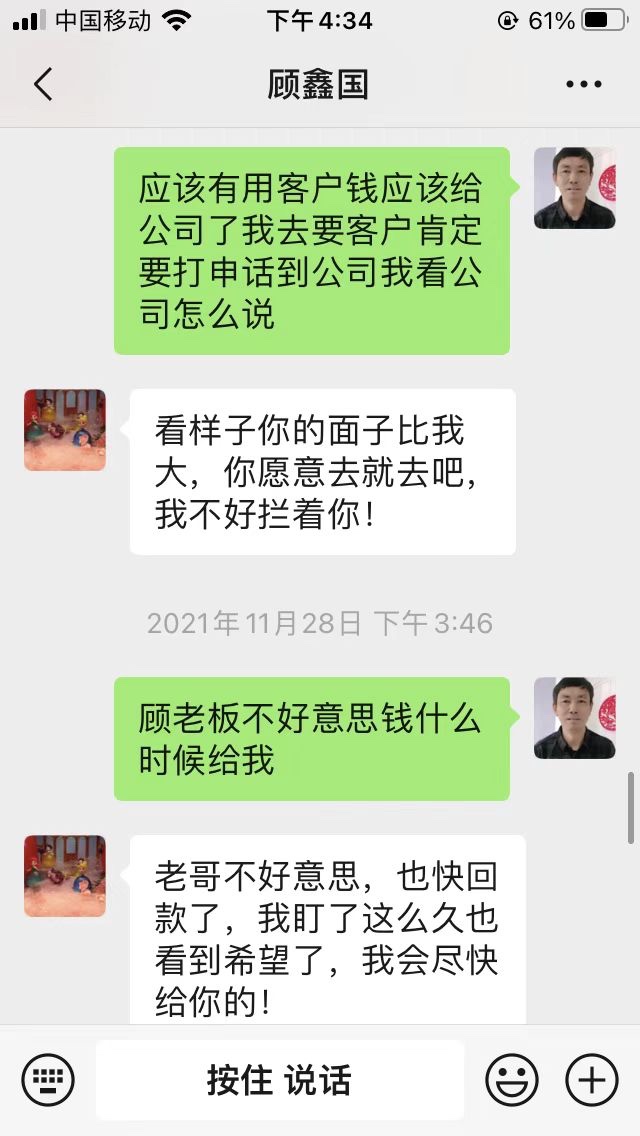
Task: Open the emoji sticker panel
Action: point(511,1080)
